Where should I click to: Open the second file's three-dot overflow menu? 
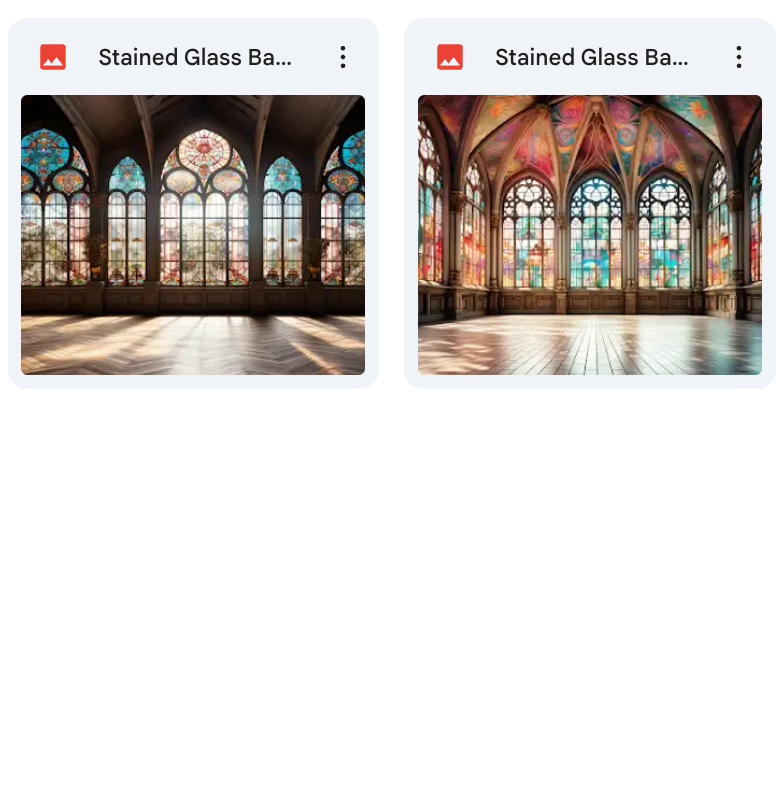coord(739,57)
